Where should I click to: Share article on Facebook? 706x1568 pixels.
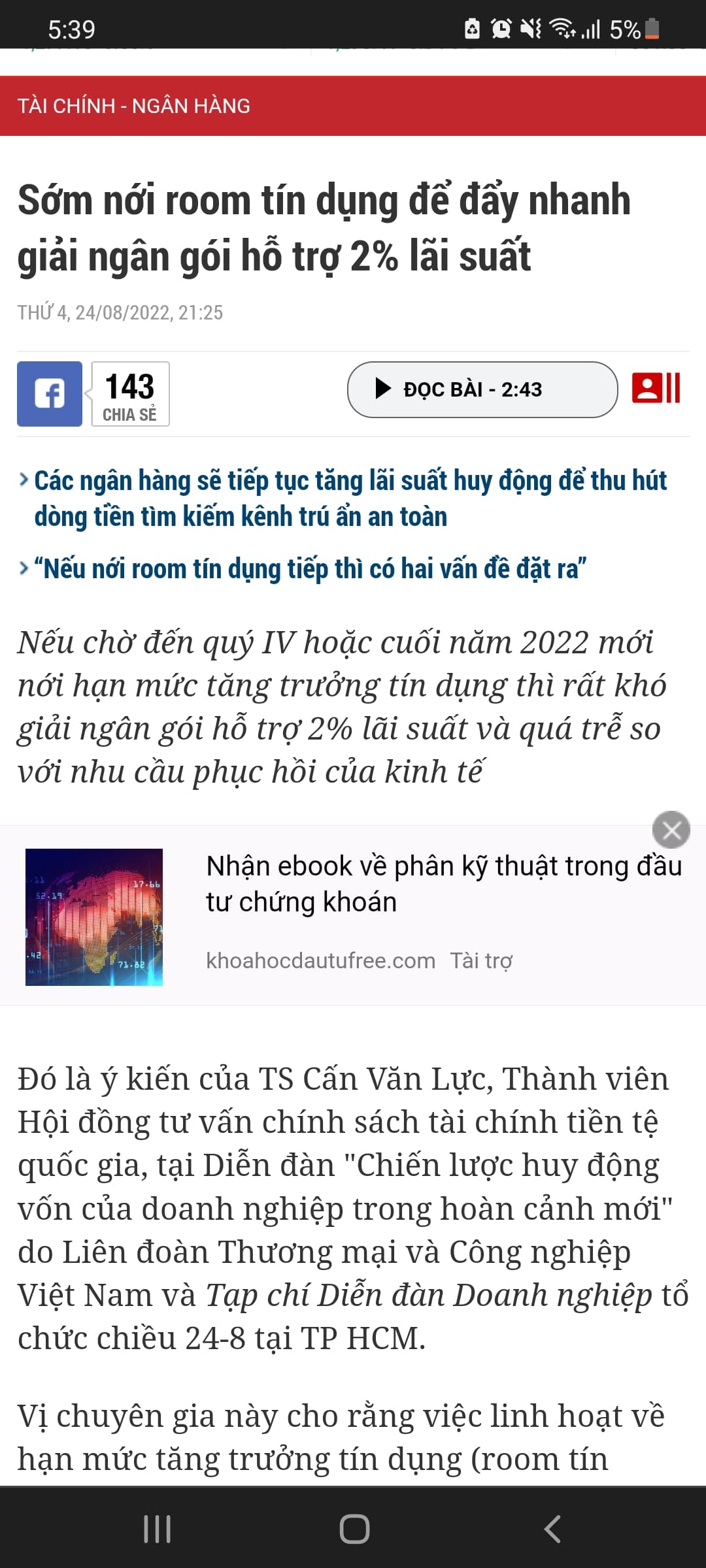(50, 394)
